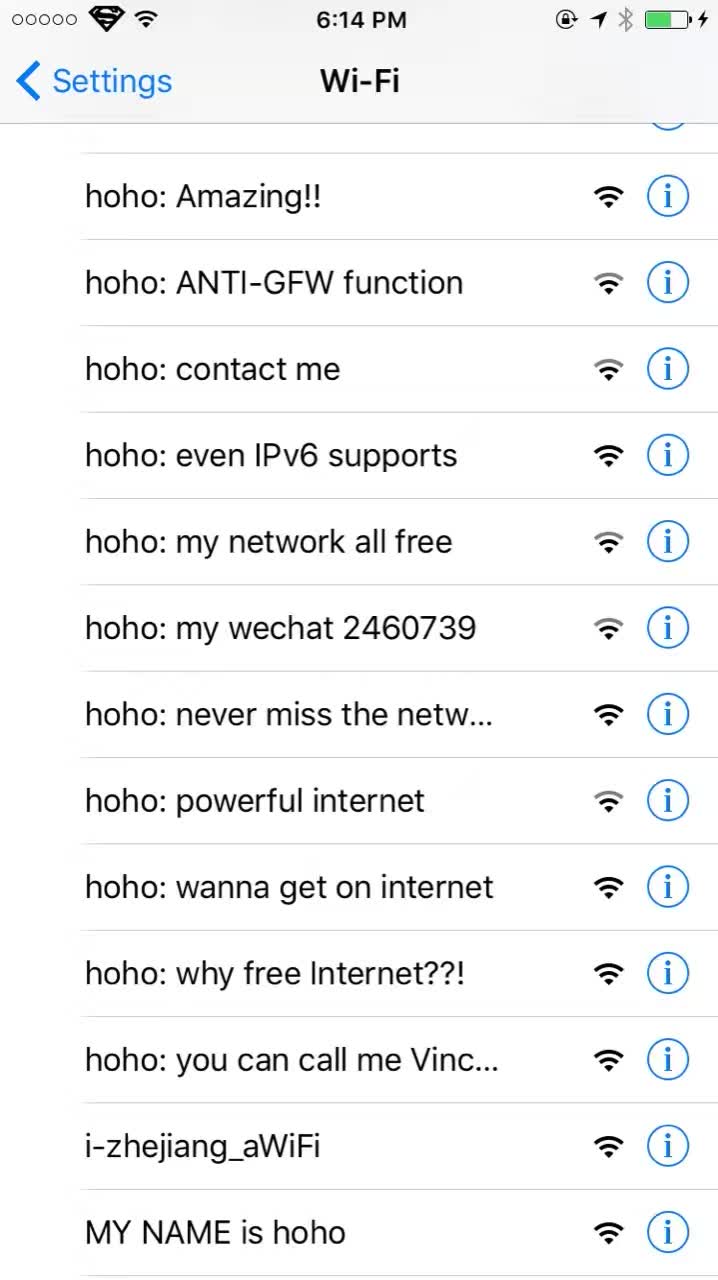The height and width of the screenshot is (1280, 718).
Task: Connect to 'hoho: wanna get on internet'
Action: click(x=359, y=886)
